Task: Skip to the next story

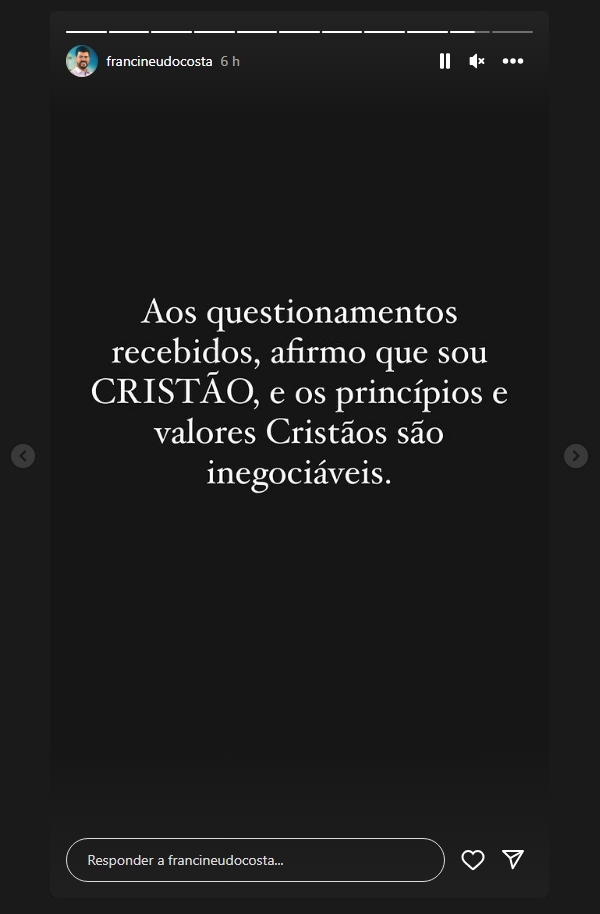Action: (576, 456)
